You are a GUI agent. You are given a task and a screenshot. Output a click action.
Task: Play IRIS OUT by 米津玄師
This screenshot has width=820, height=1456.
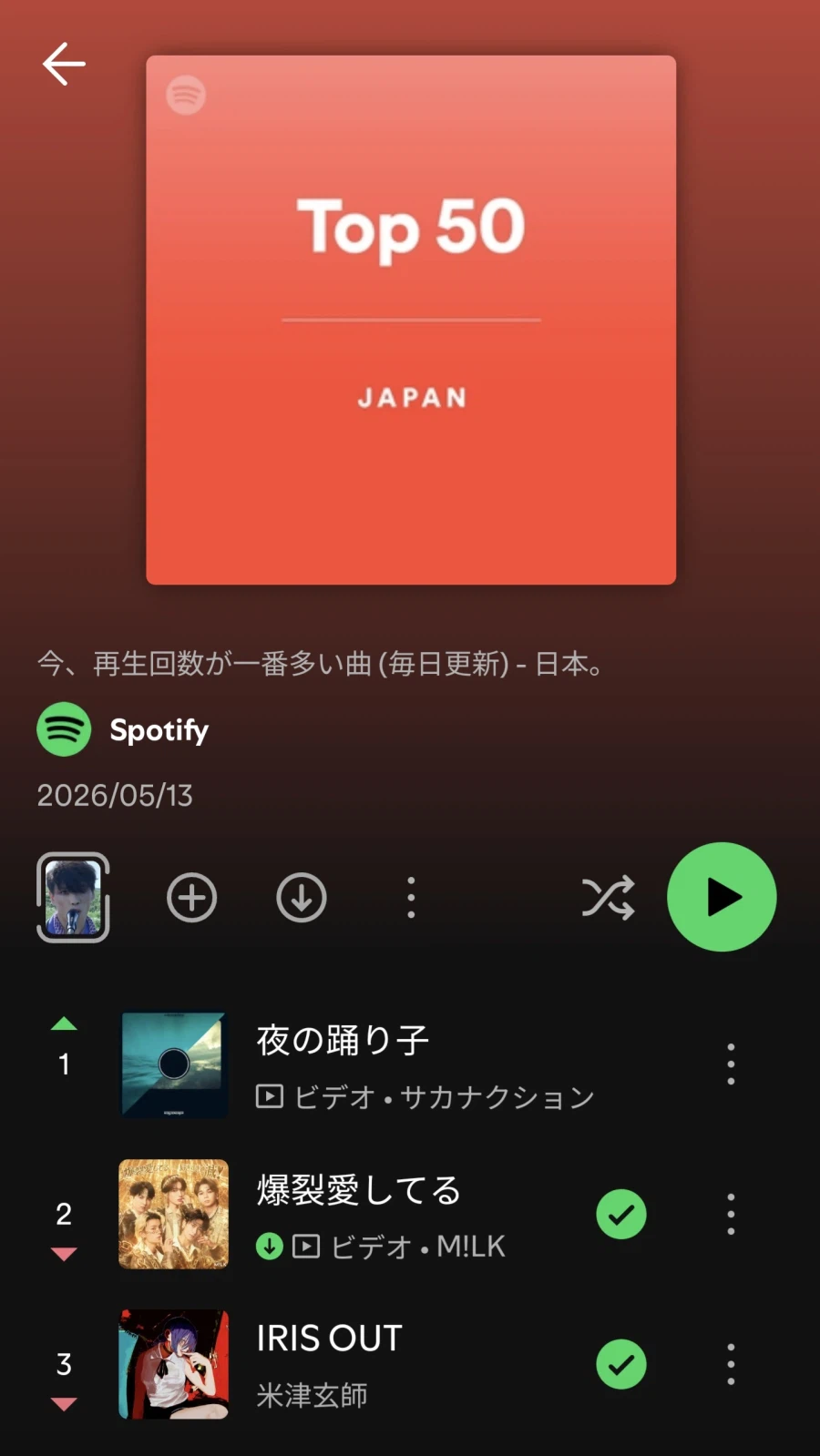point(410,1364)
